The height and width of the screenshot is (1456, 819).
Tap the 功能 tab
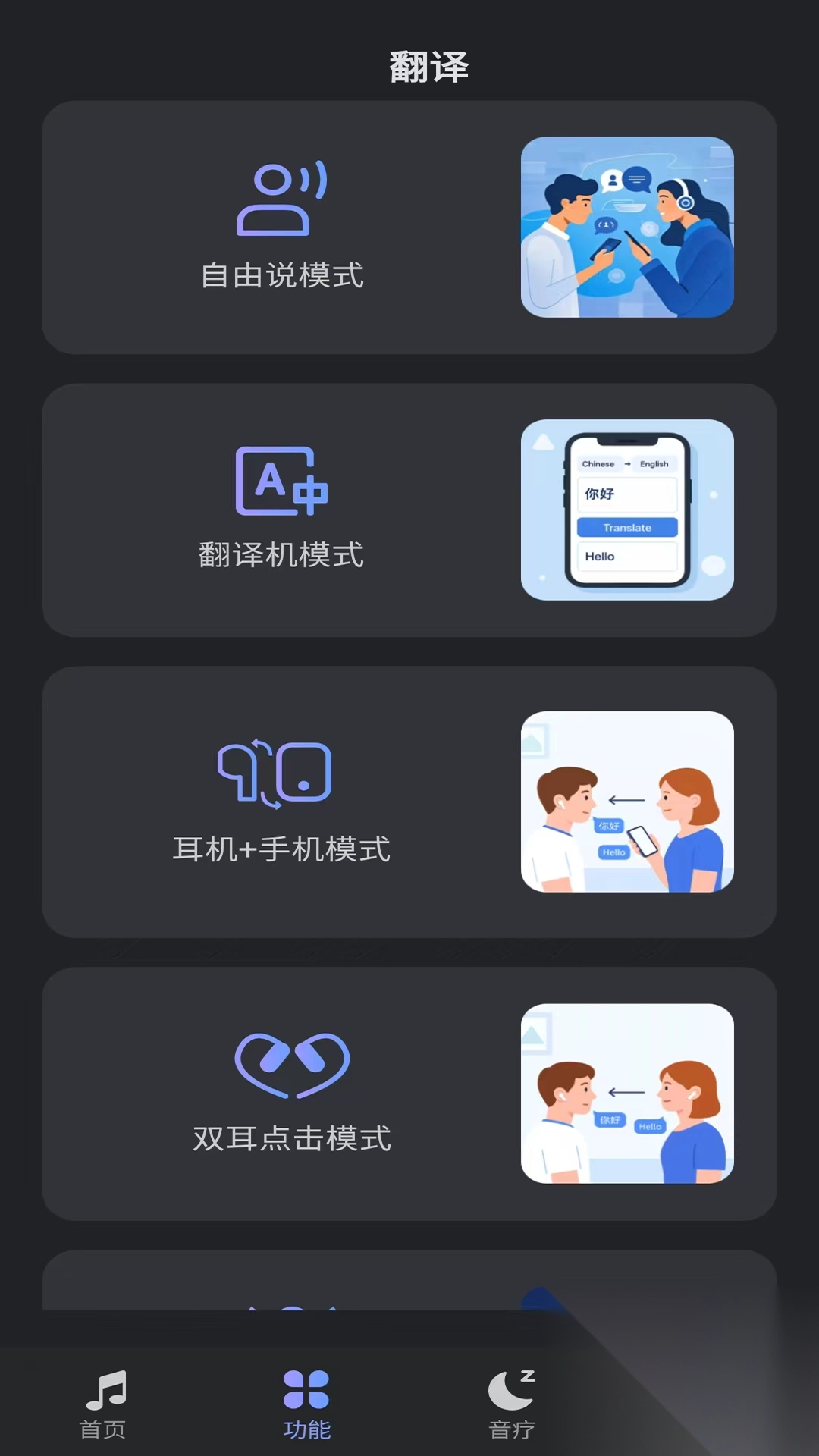coord(306,1404)
